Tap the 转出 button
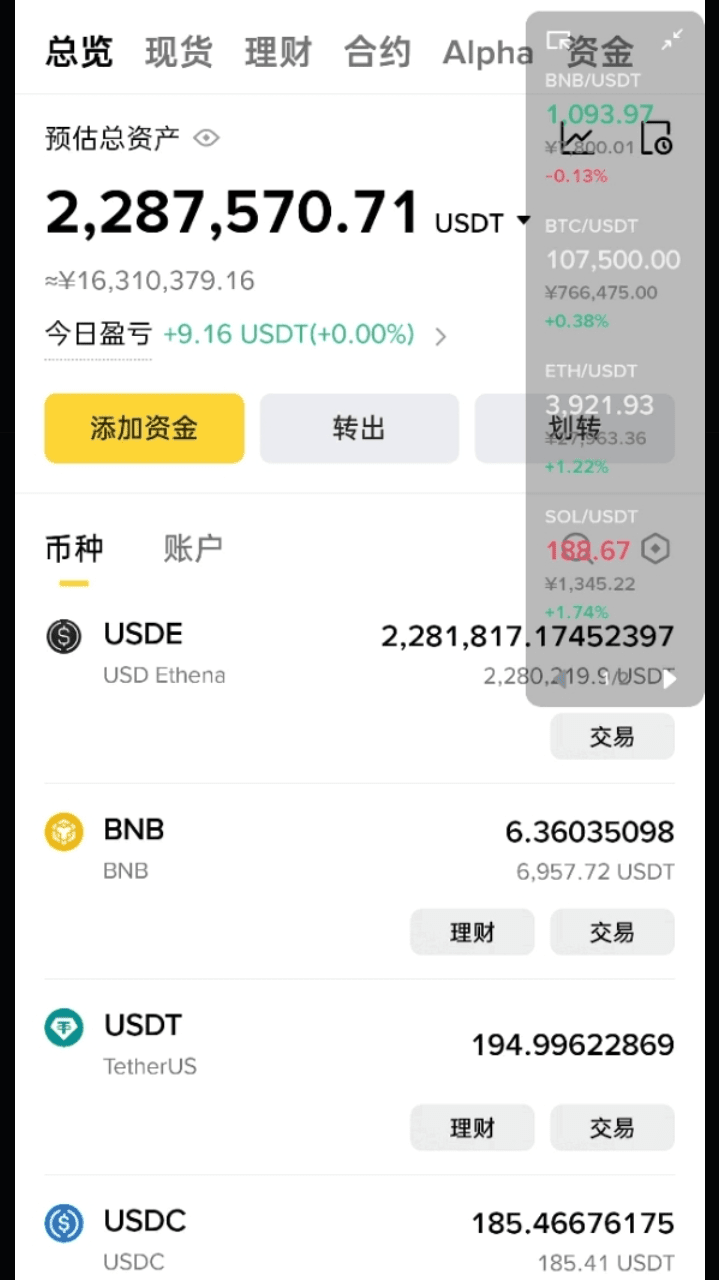This screenshot has width=719, height=1280. coord(359,428)
